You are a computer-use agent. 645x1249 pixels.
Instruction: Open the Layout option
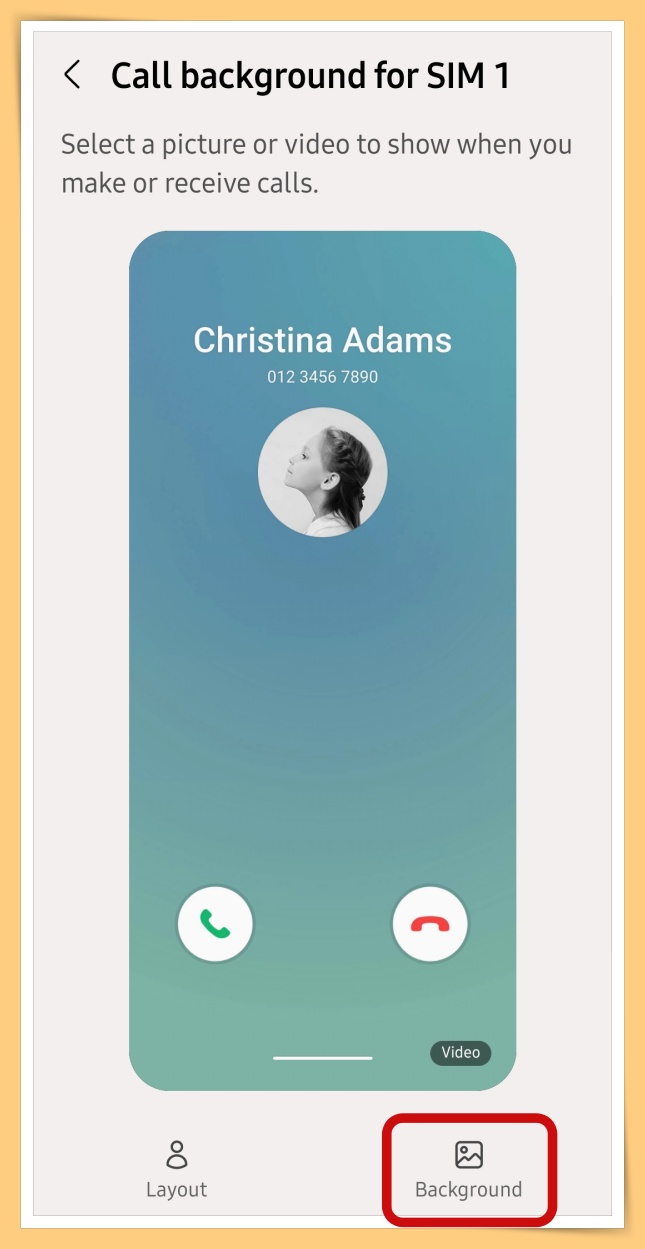pos(176,1169)
